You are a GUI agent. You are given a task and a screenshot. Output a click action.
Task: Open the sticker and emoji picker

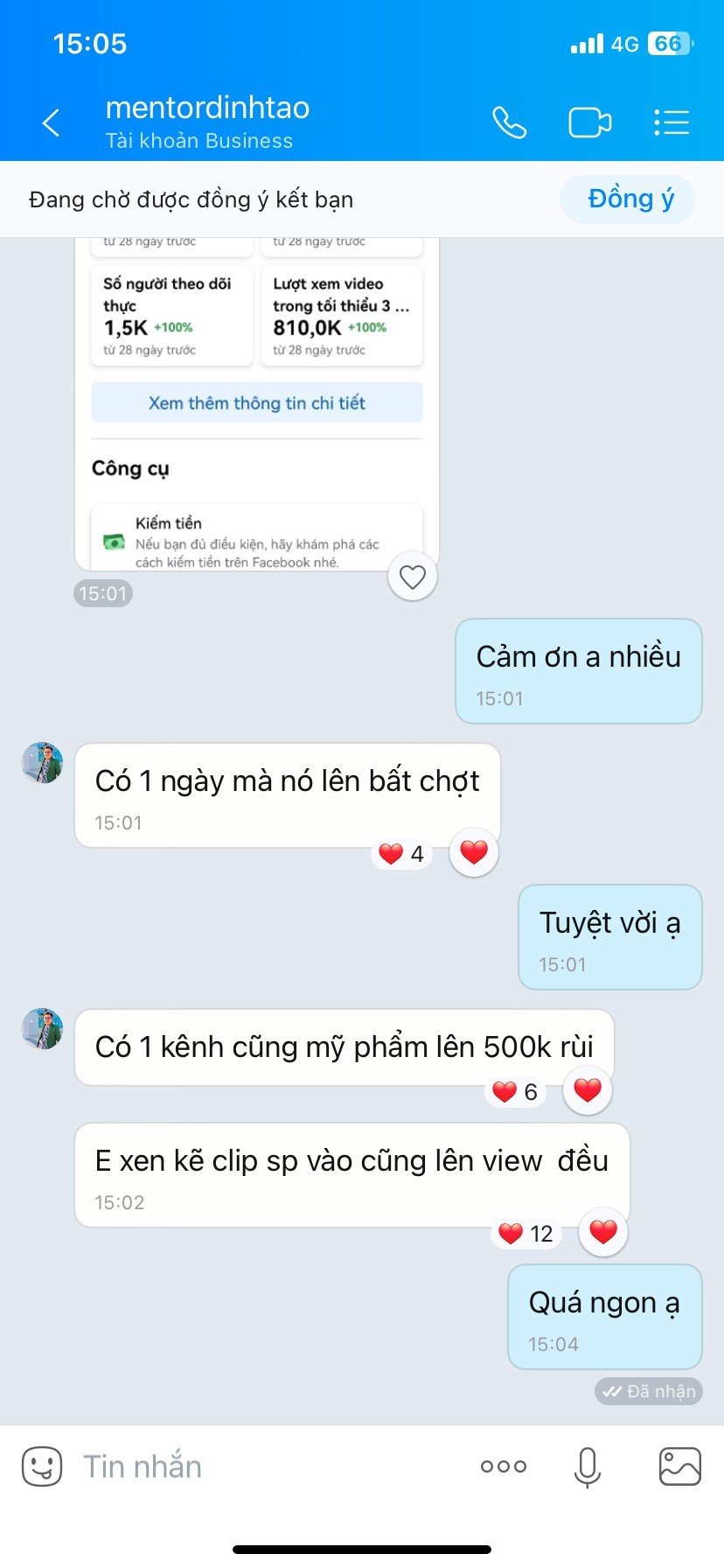point(42,1466)
